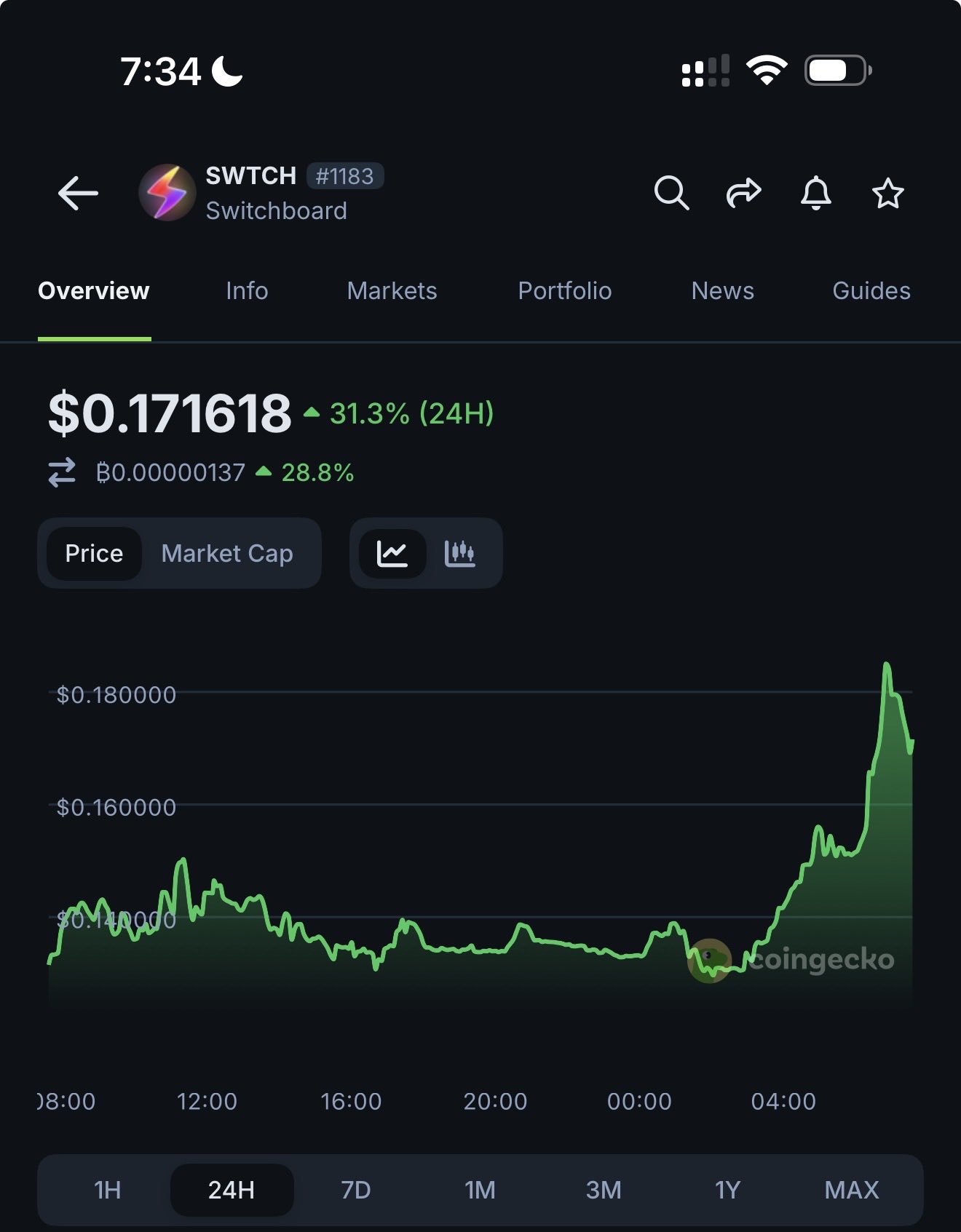Screen dimensions: 961x1232
Task: Change the chart range to 1H
Action: 108,1190
